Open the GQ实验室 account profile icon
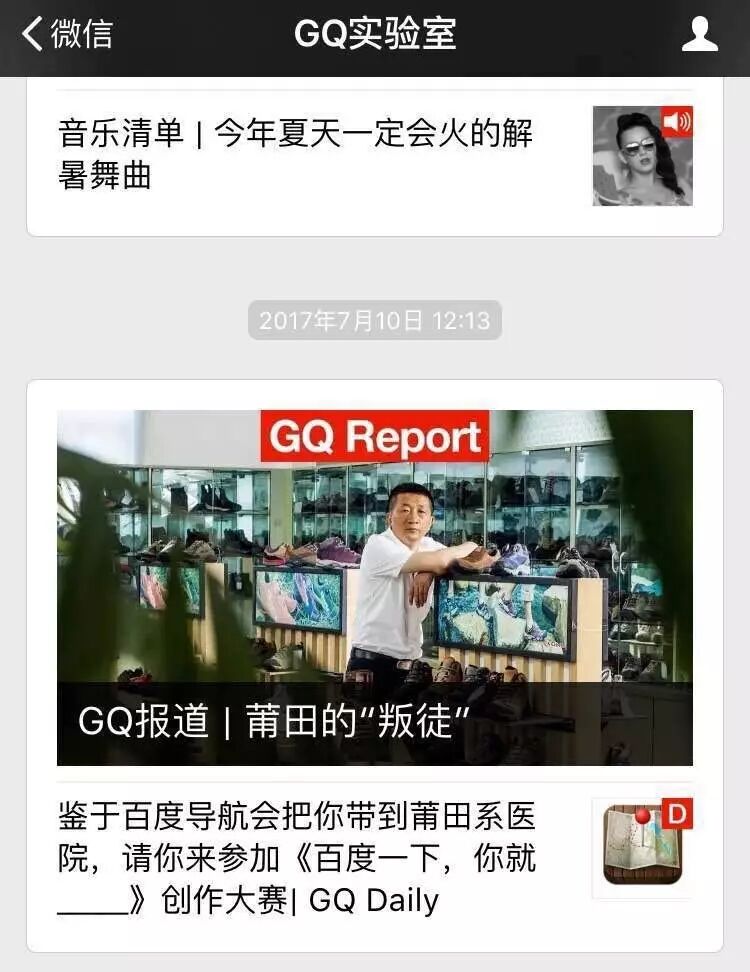This screenshot has height=972, width=750. [699, 34]
